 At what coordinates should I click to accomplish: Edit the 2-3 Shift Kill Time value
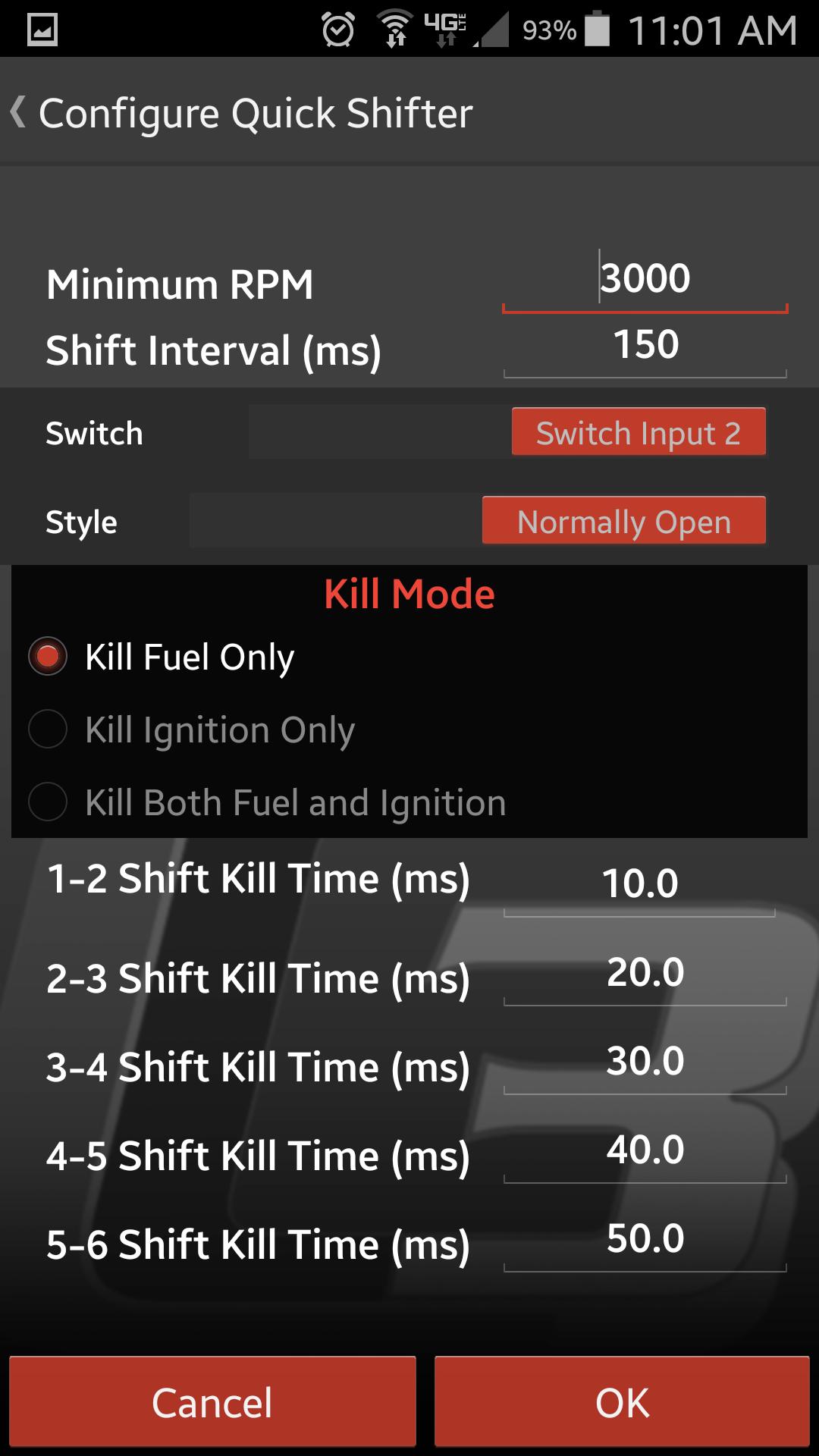(645, 973)
